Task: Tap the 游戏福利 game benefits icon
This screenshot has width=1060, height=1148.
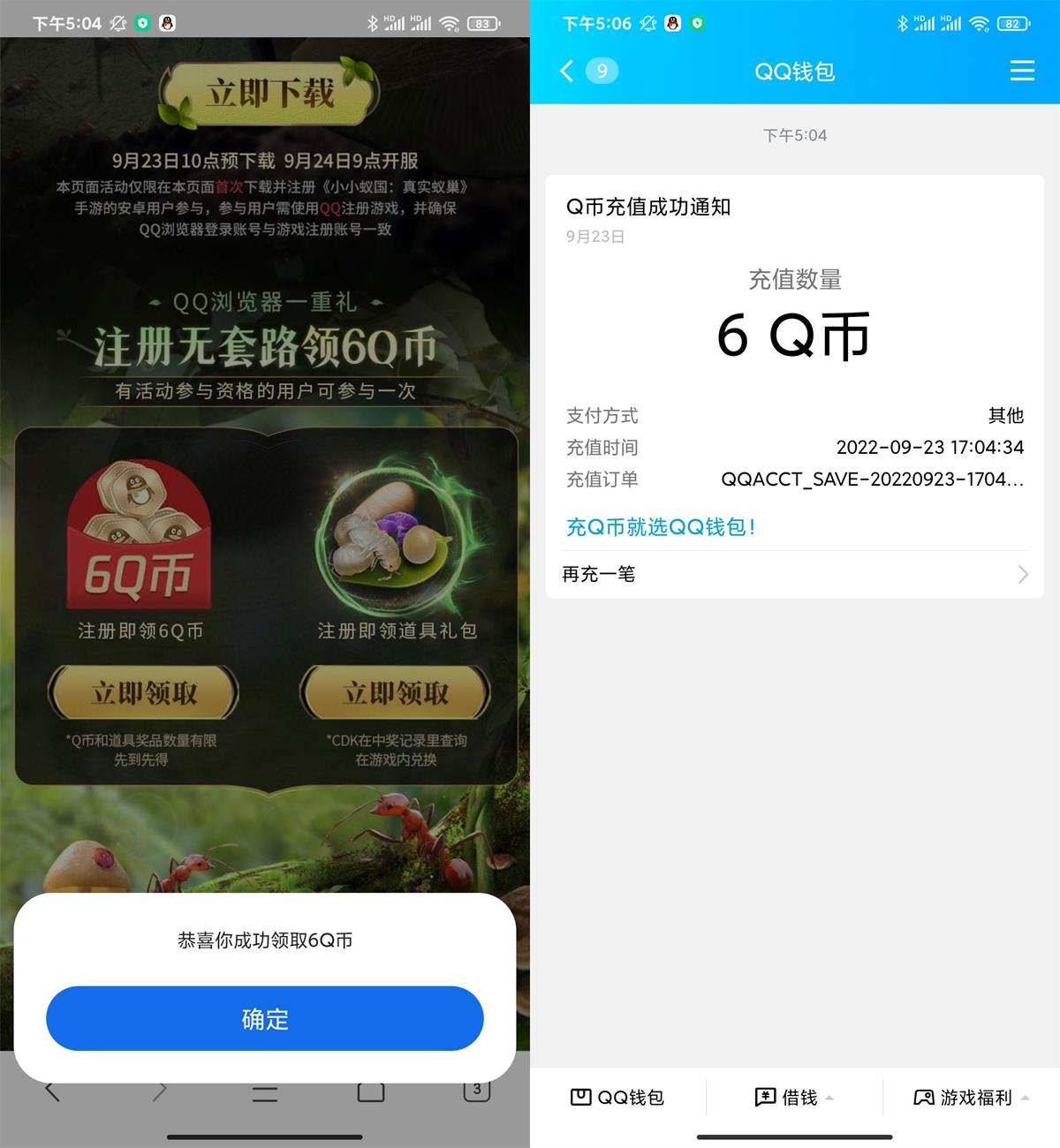Action: [x=924, y=1097]
